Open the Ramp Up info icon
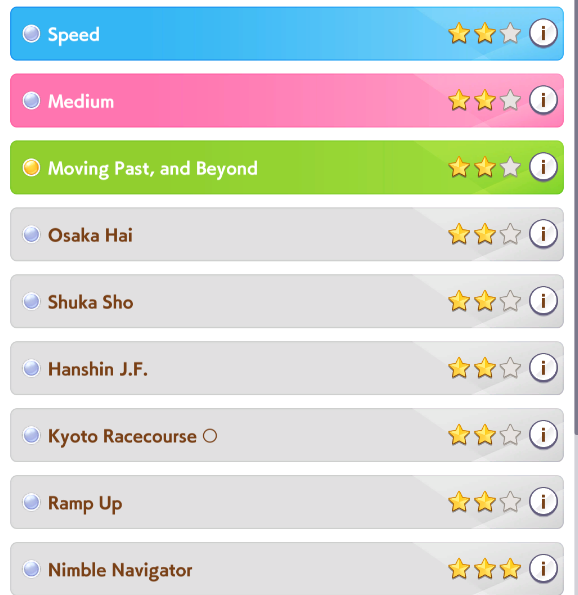This screenshot has height=595, width=578. [x=543, y=502]
